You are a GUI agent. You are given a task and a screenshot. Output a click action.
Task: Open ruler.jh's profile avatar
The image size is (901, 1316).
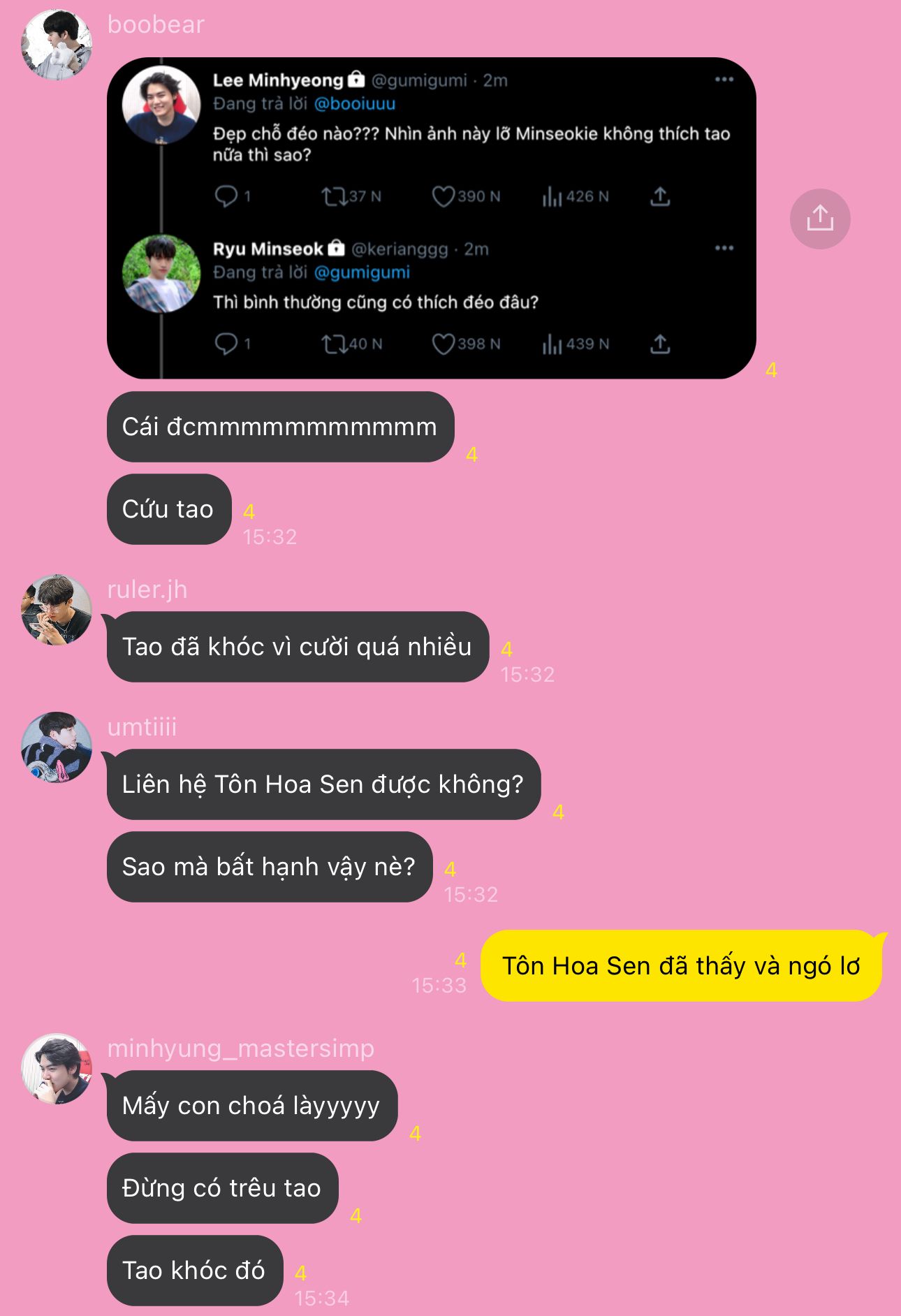pyautogui.click(x=57, y=610)
